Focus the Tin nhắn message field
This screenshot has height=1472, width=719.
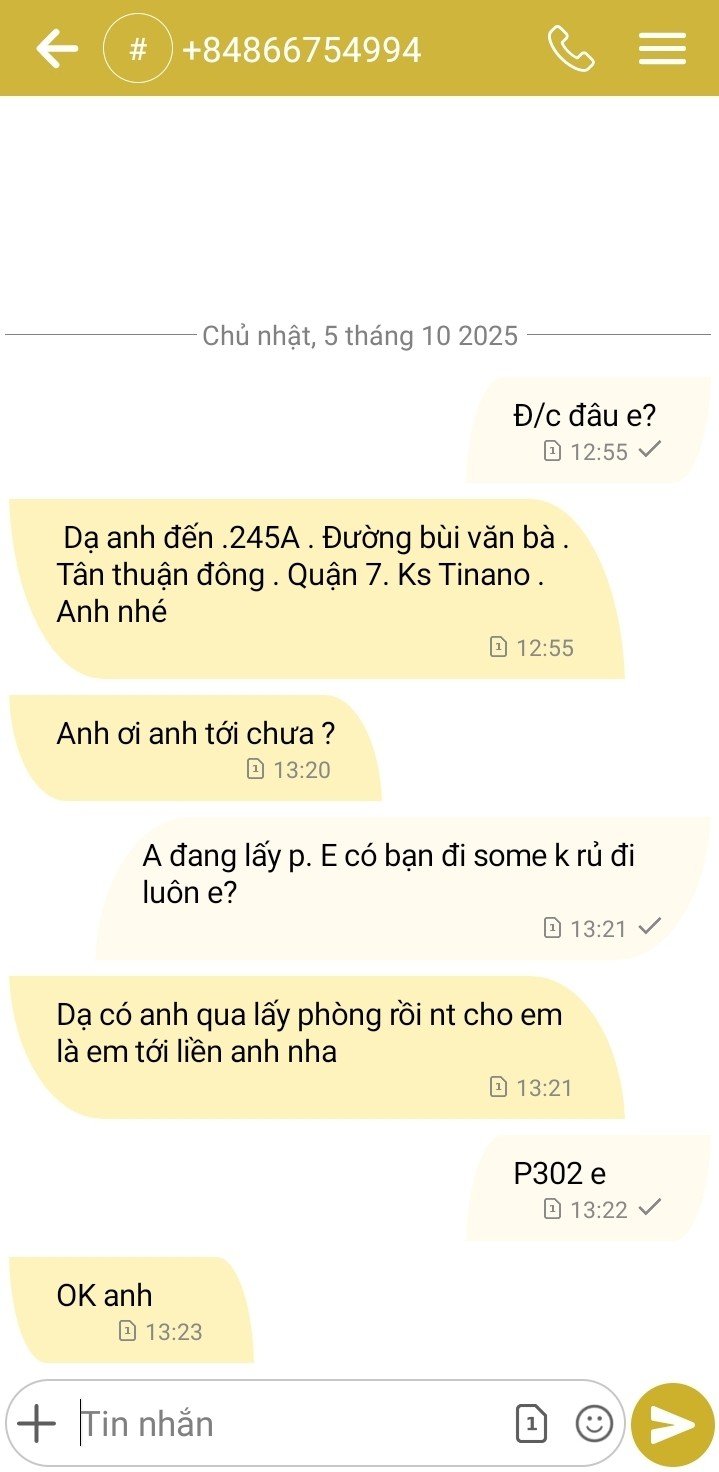pyautogui.click(x=290, y=1423)
